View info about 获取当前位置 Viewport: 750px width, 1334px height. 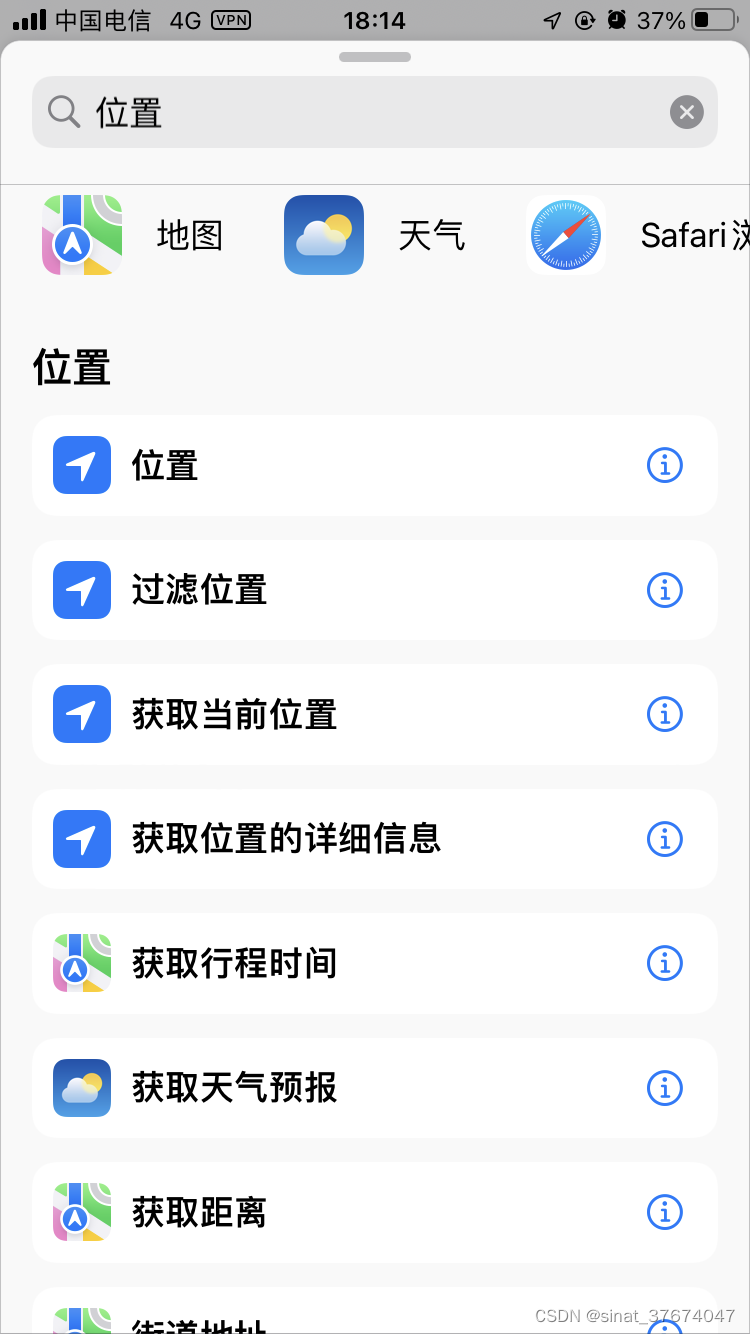(664, 715)
